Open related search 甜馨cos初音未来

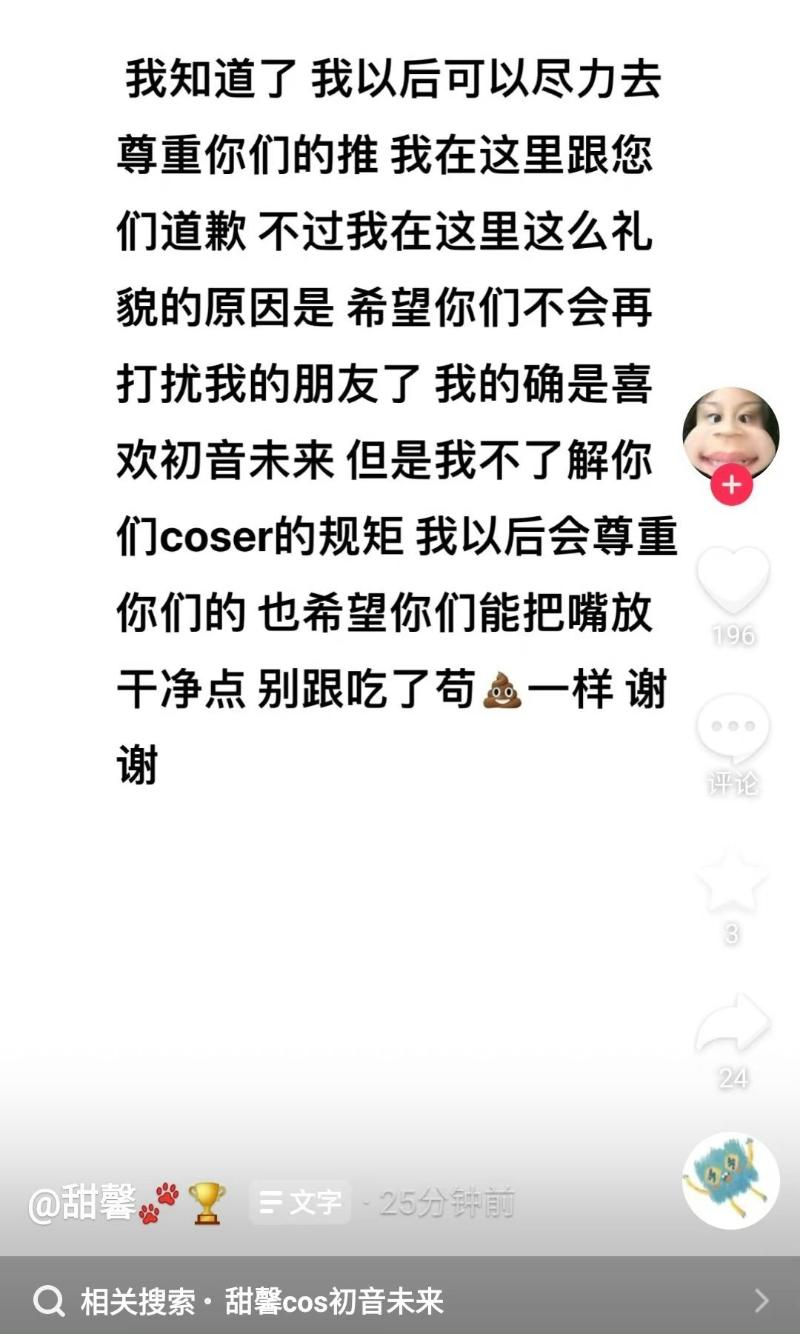coord(400,1301)
